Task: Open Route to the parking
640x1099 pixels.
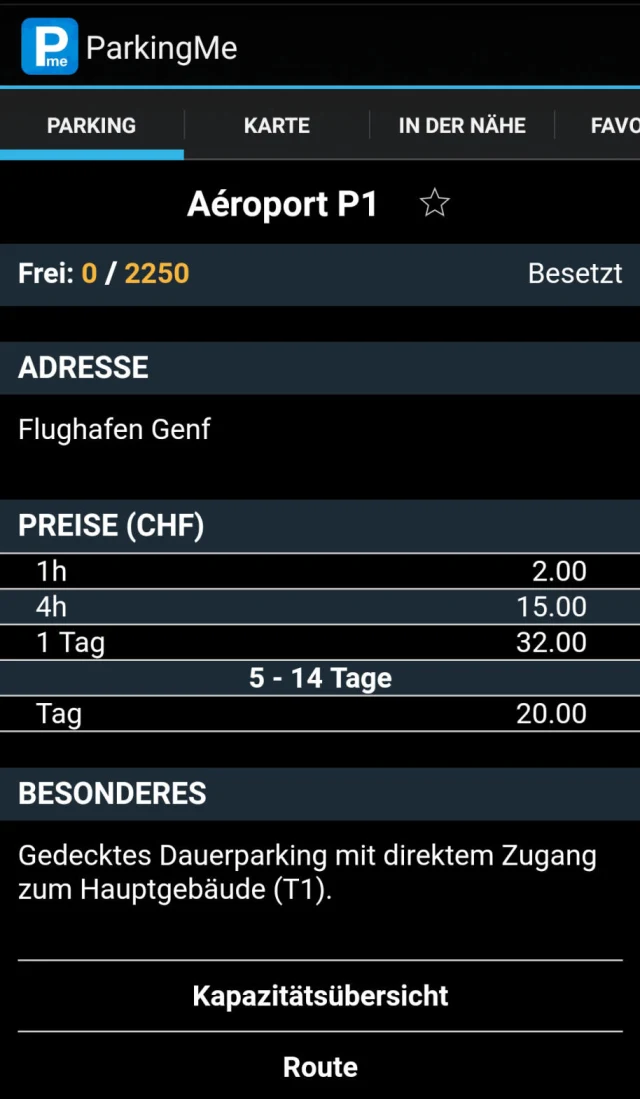Action: pyautogui.click(x=320, y=1067)
